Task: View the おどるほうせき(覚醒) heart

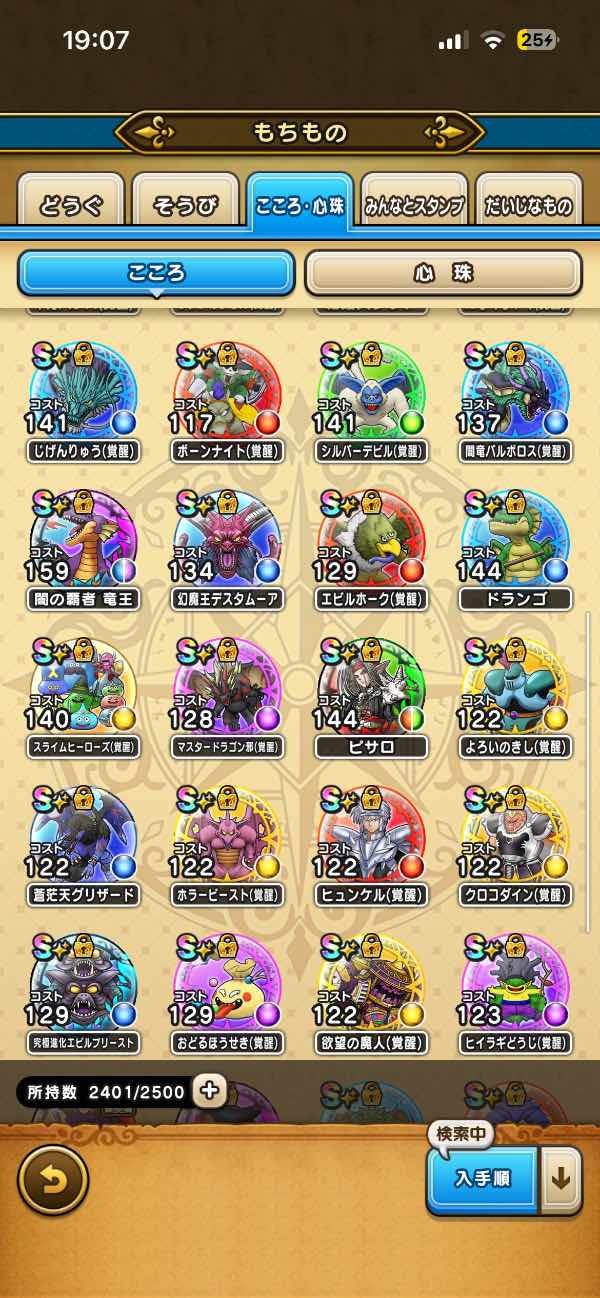Action: (x=227, y=989)
